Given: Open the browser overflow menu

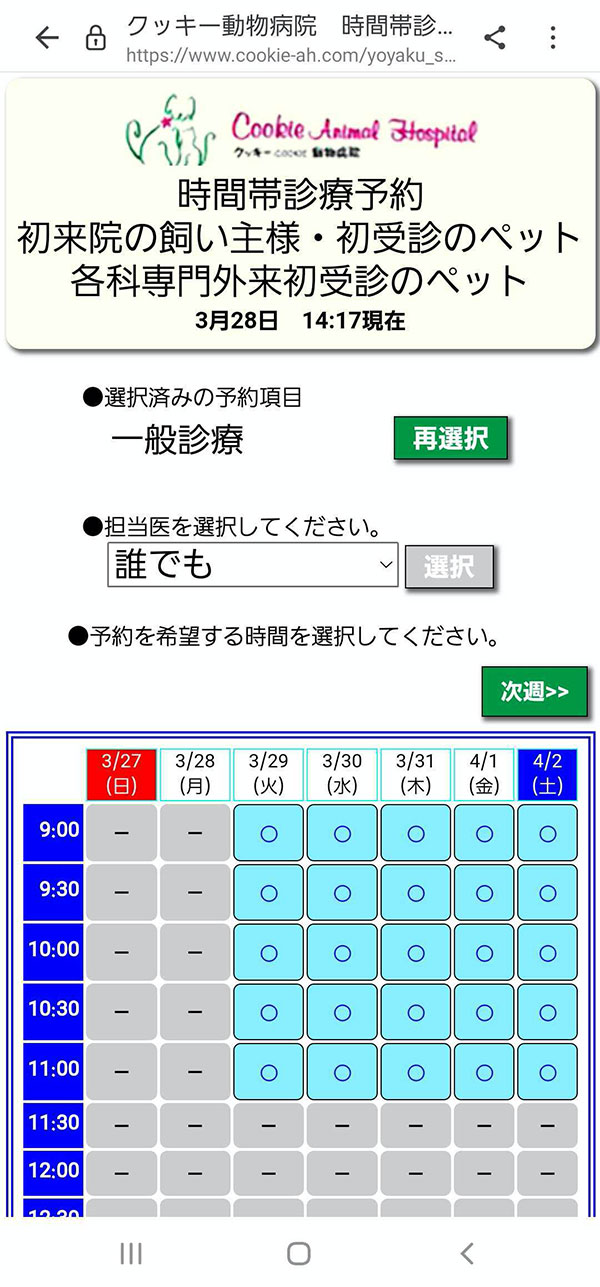Looking at the screenshot, I should pos(553,38).
